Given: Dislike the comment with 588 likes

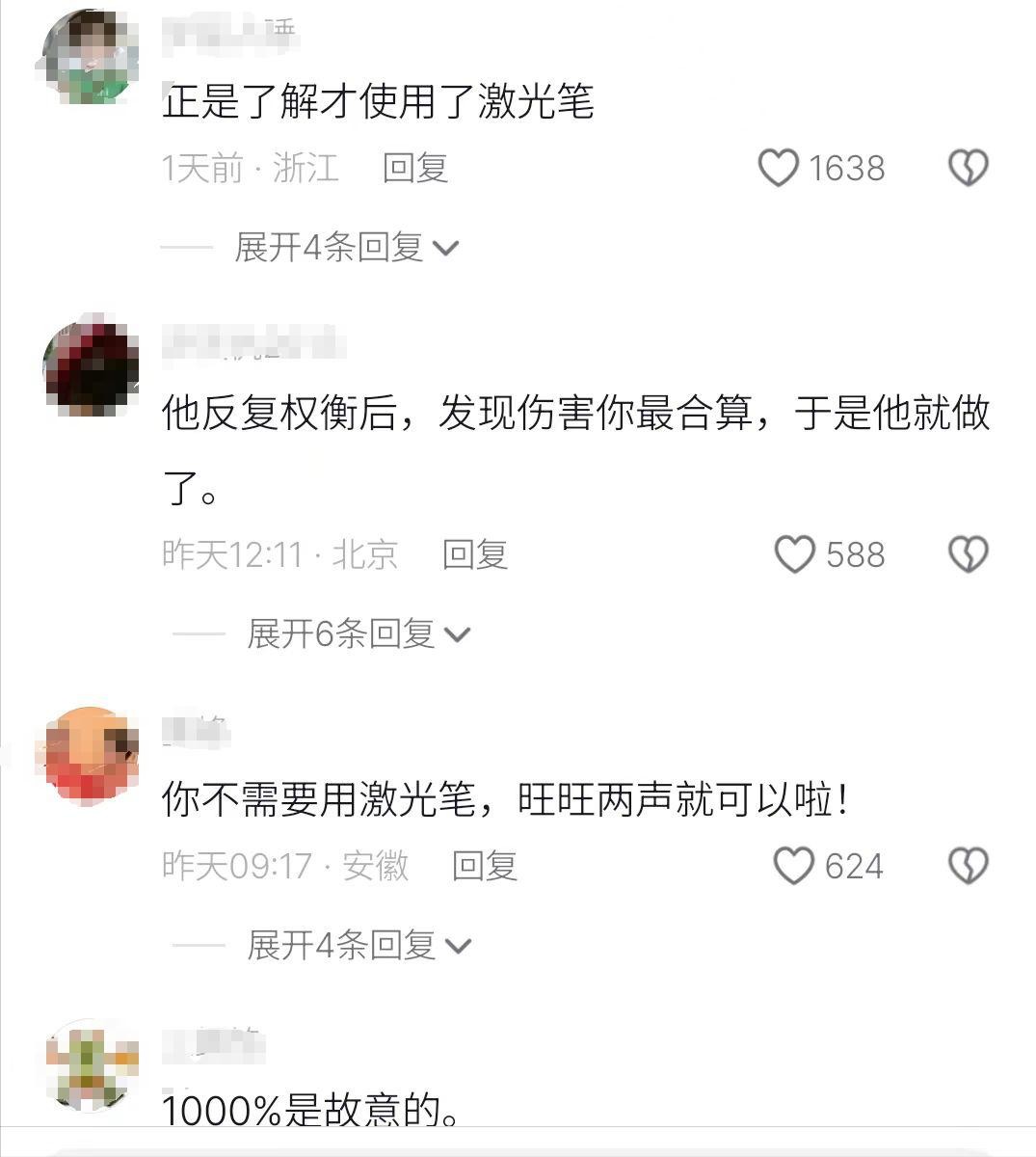Looking at the screenshot, I should click(x=968, y=554).
